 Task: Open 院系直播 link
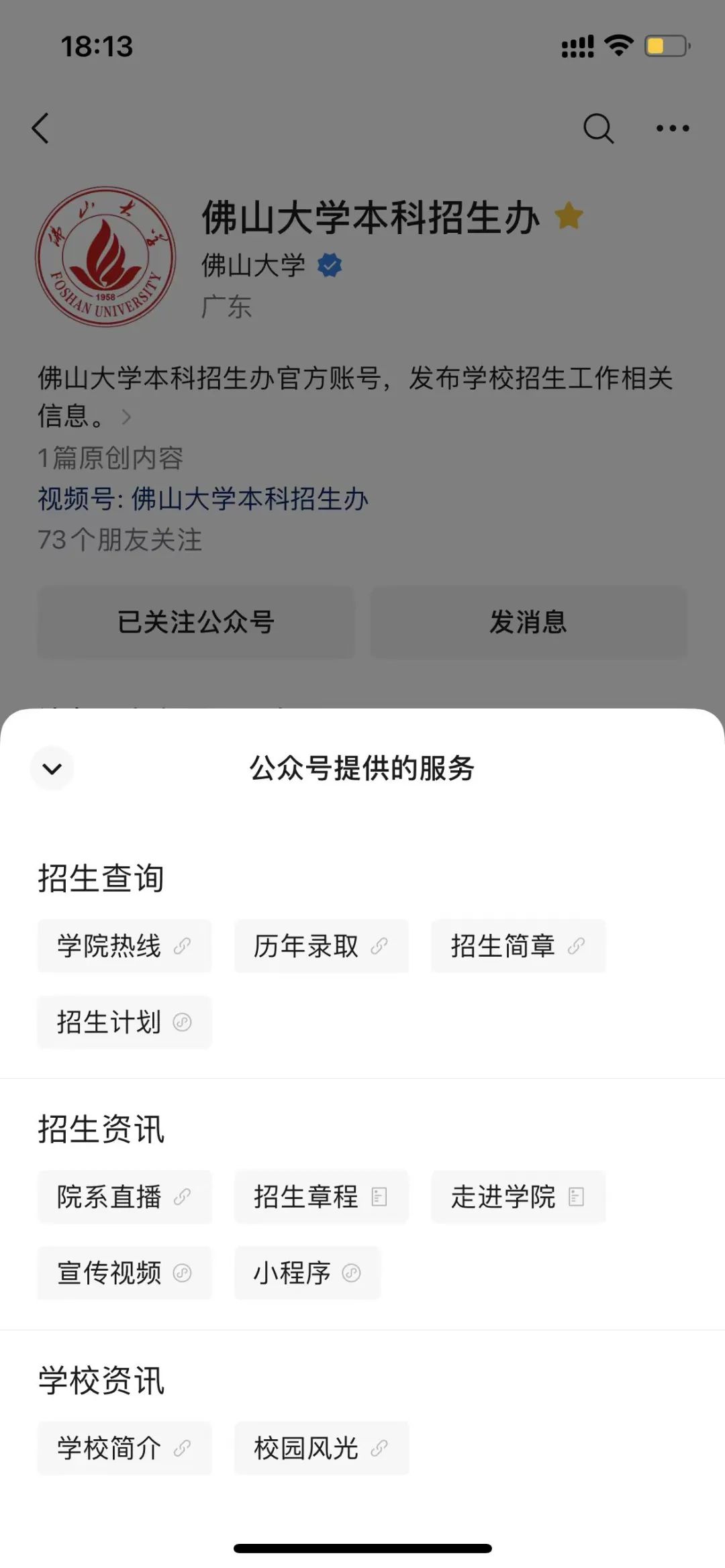tap(124, 1197)
